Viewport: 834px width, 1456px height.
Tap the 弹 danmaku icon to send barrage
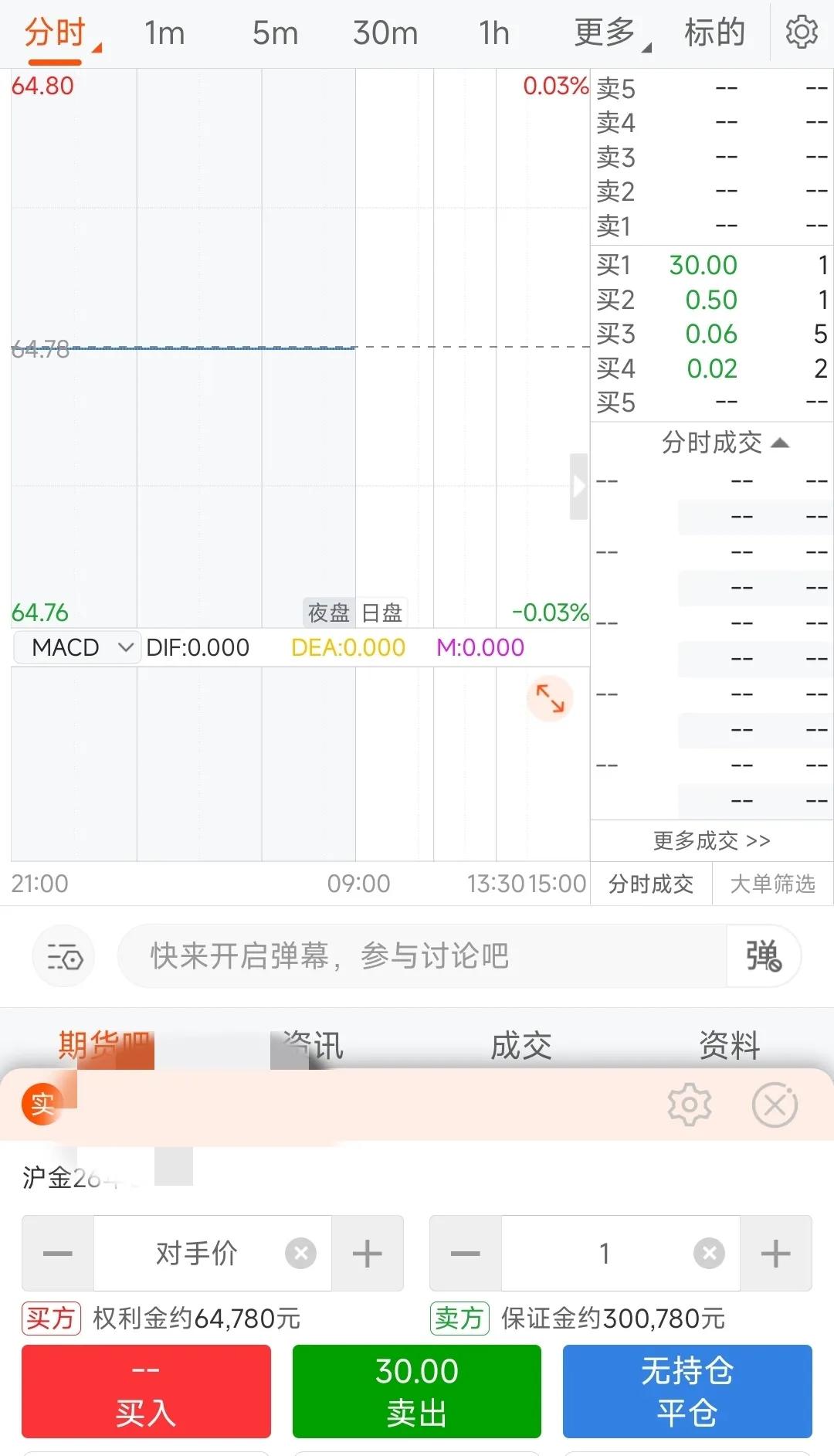[x=763, y=956]
